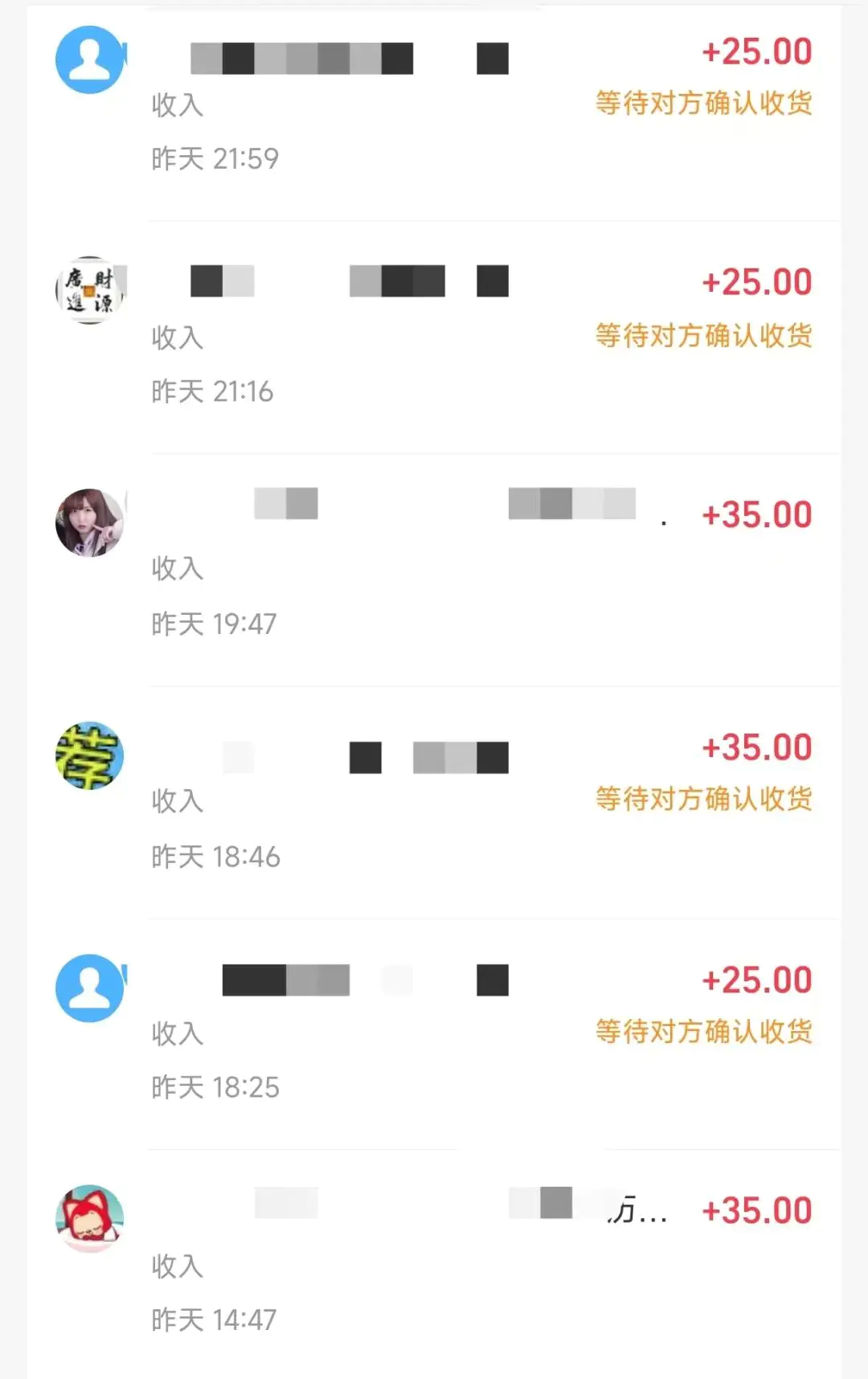This screenshot has width=868, height=1379.
Task: Select the girl photo avatar beside the 19:47 transaction
Action: [x=88, y=522]
